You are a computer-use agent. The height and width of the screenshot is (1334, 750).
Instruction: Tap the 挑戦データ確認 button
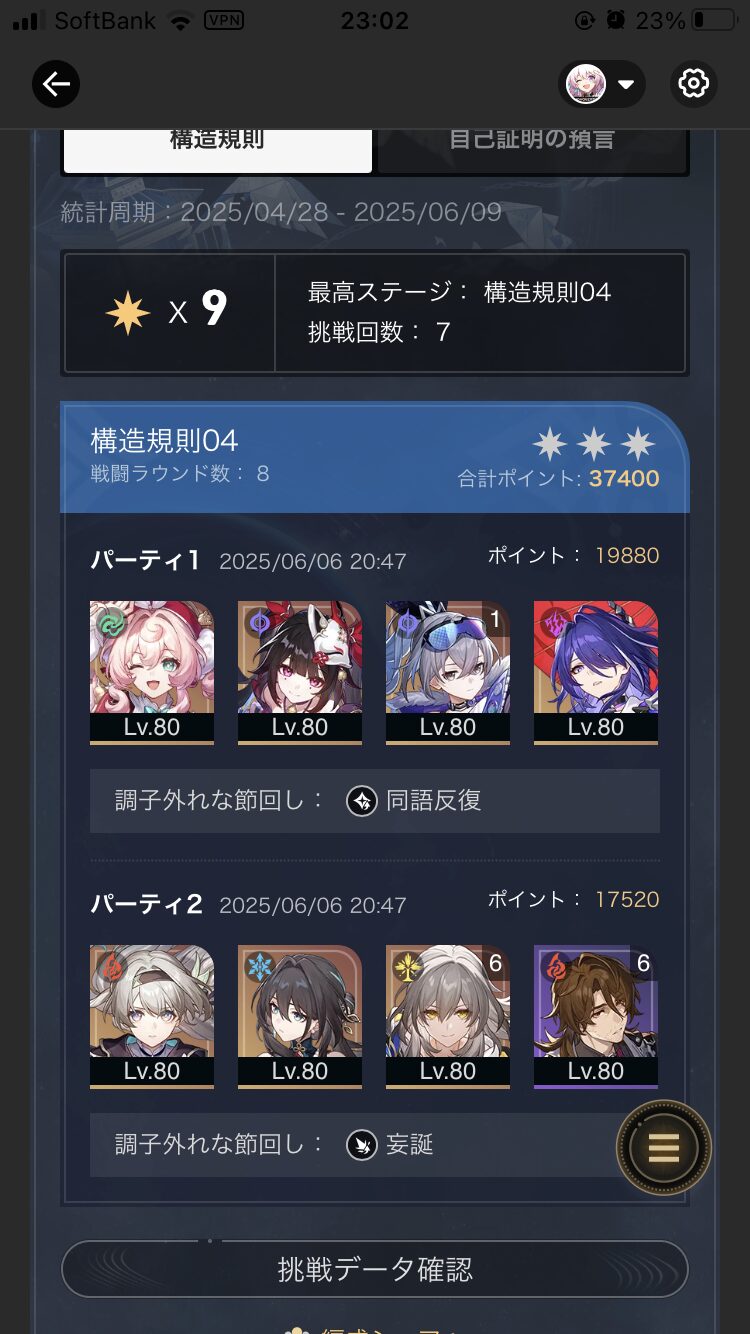pyautogui.click(x=375, y=1270)
